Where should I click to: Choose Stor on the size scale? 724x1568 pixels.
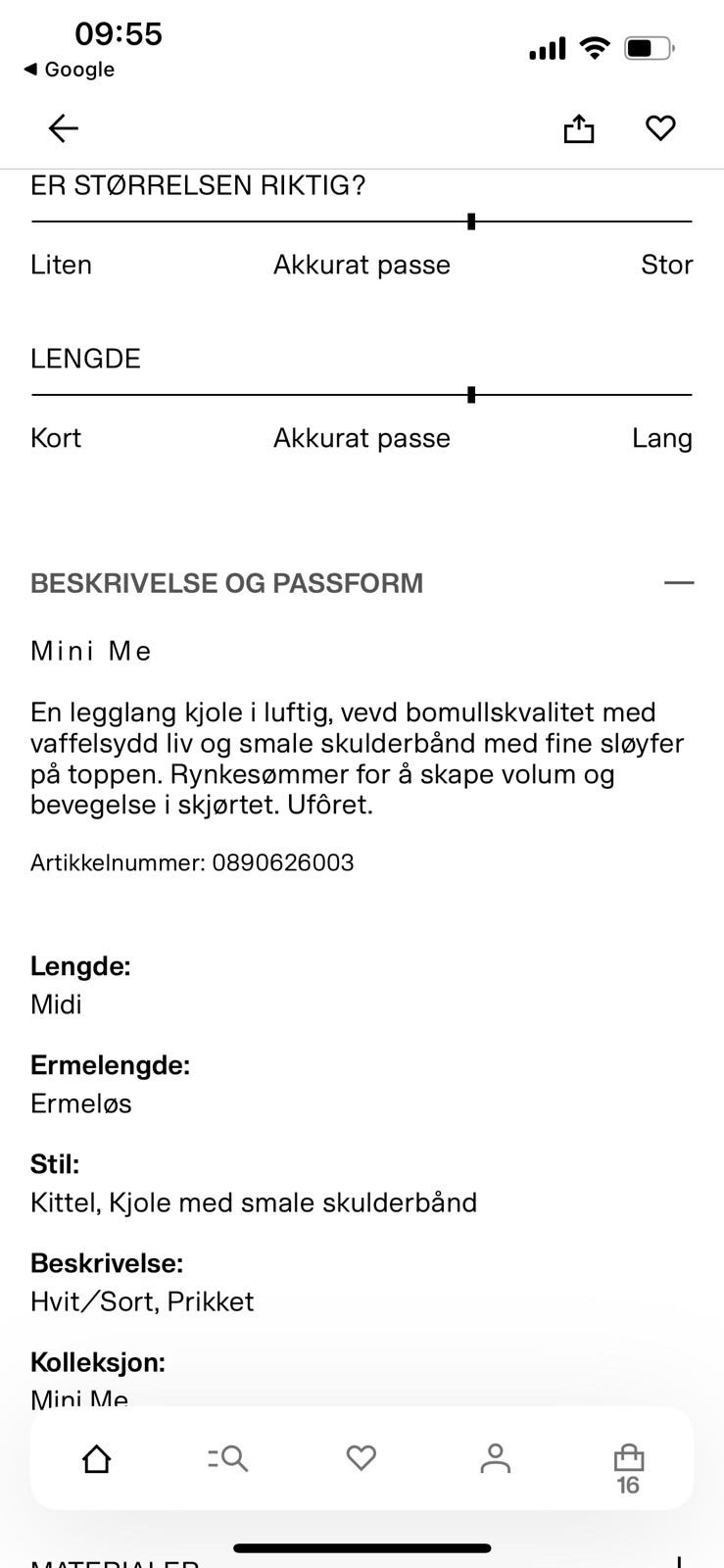click(667, 264)
